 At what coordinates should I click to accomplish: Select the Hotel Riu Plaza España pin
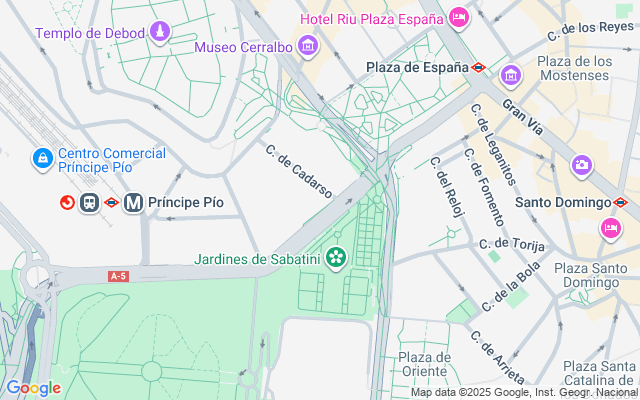[x=459, y=18]
